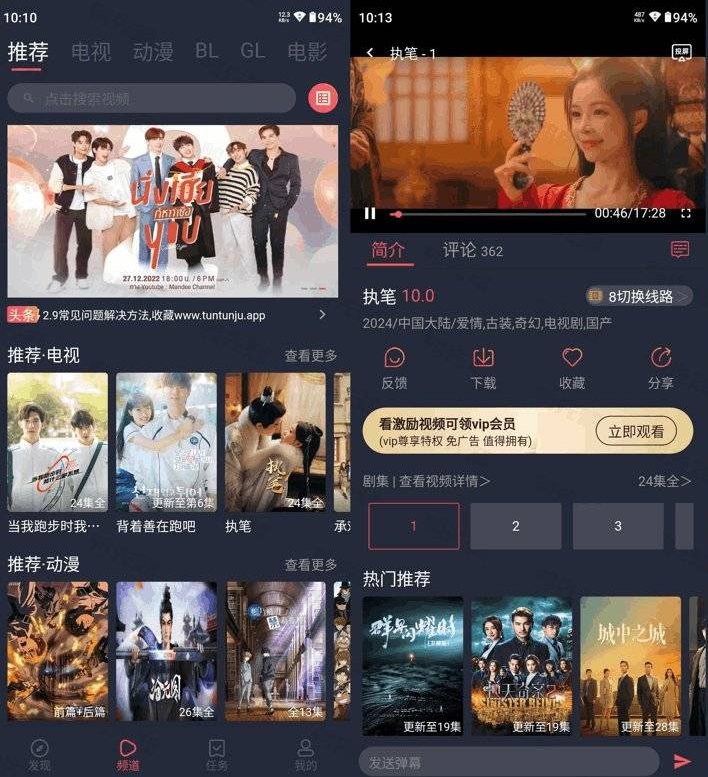Image resolution: width=708 pixels, height=777 pixels.
Task: Go to the 发现 bottom tab
Action: [x=39, y=753]
